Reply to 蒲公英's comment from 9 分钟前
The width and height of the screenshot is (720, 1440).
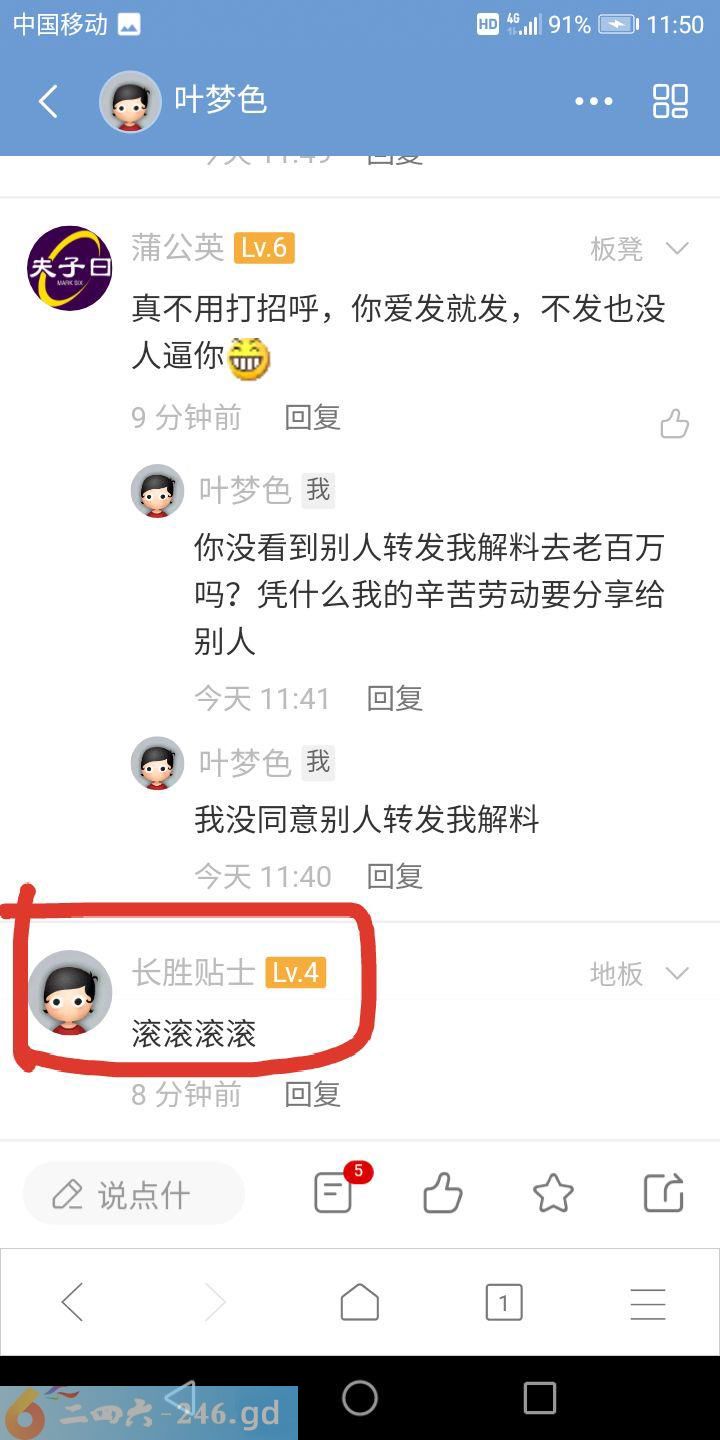click(x=312, y=417)
